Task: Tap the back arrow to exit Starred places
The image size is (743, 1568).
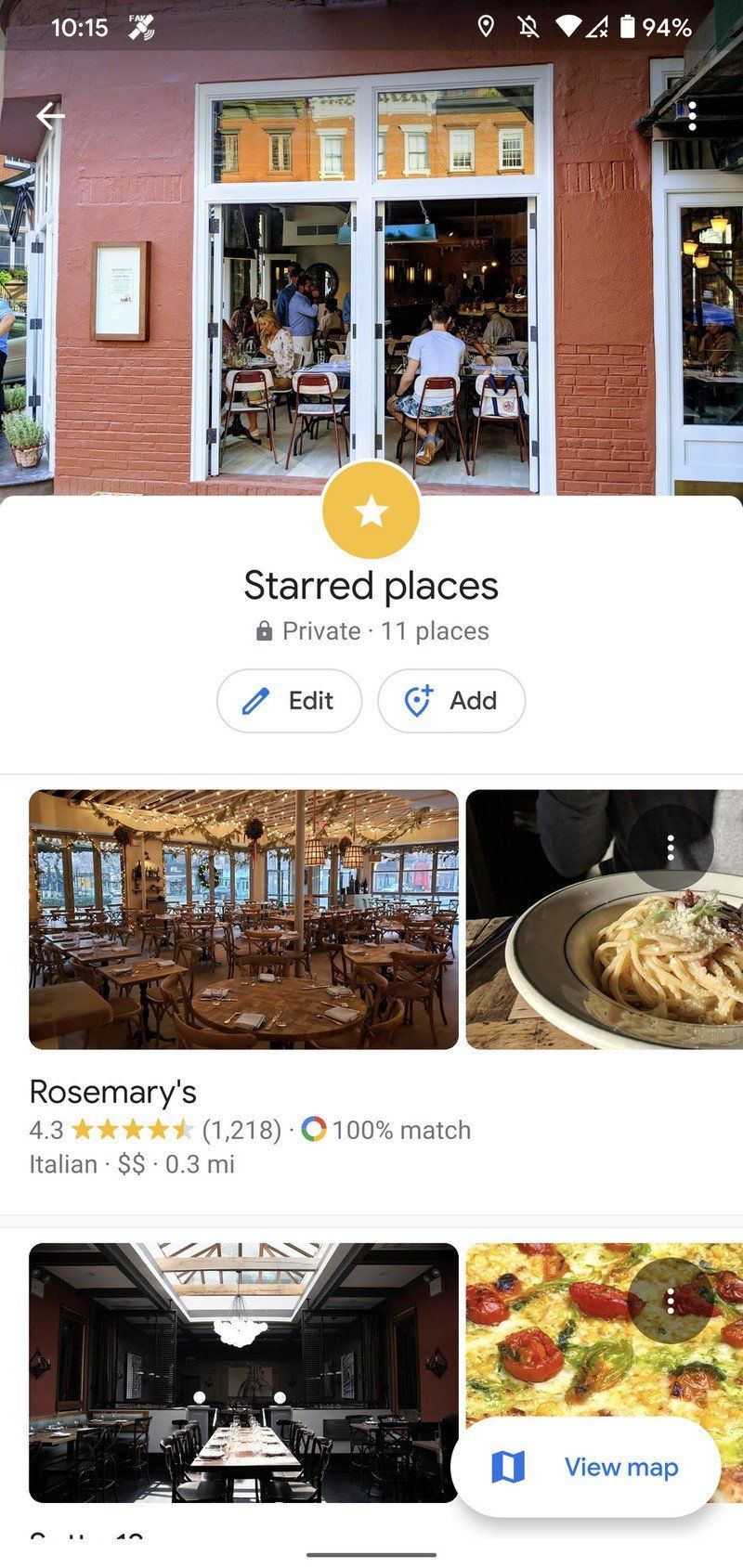Action: coord(50,116)
